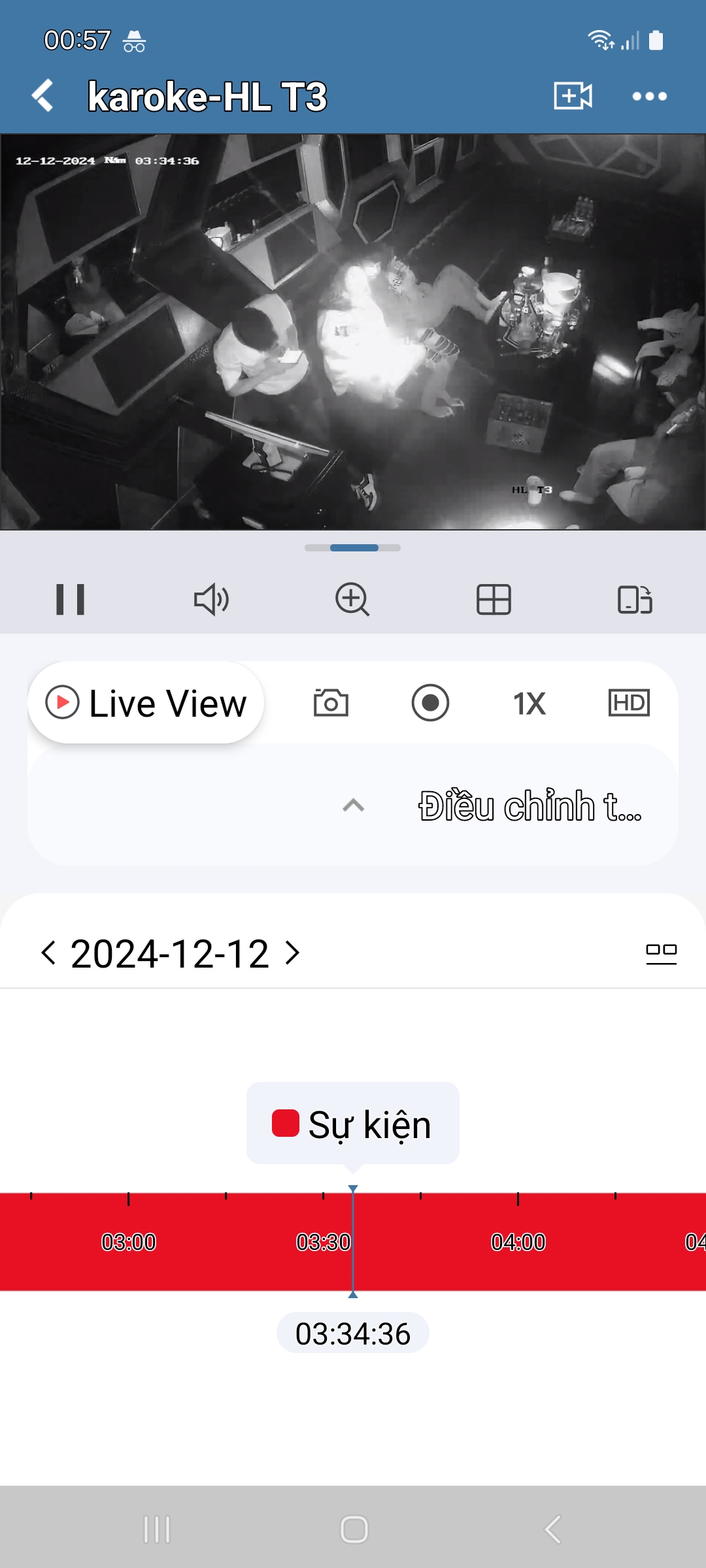Switch to multi-window grid layout

coord(494,599)
